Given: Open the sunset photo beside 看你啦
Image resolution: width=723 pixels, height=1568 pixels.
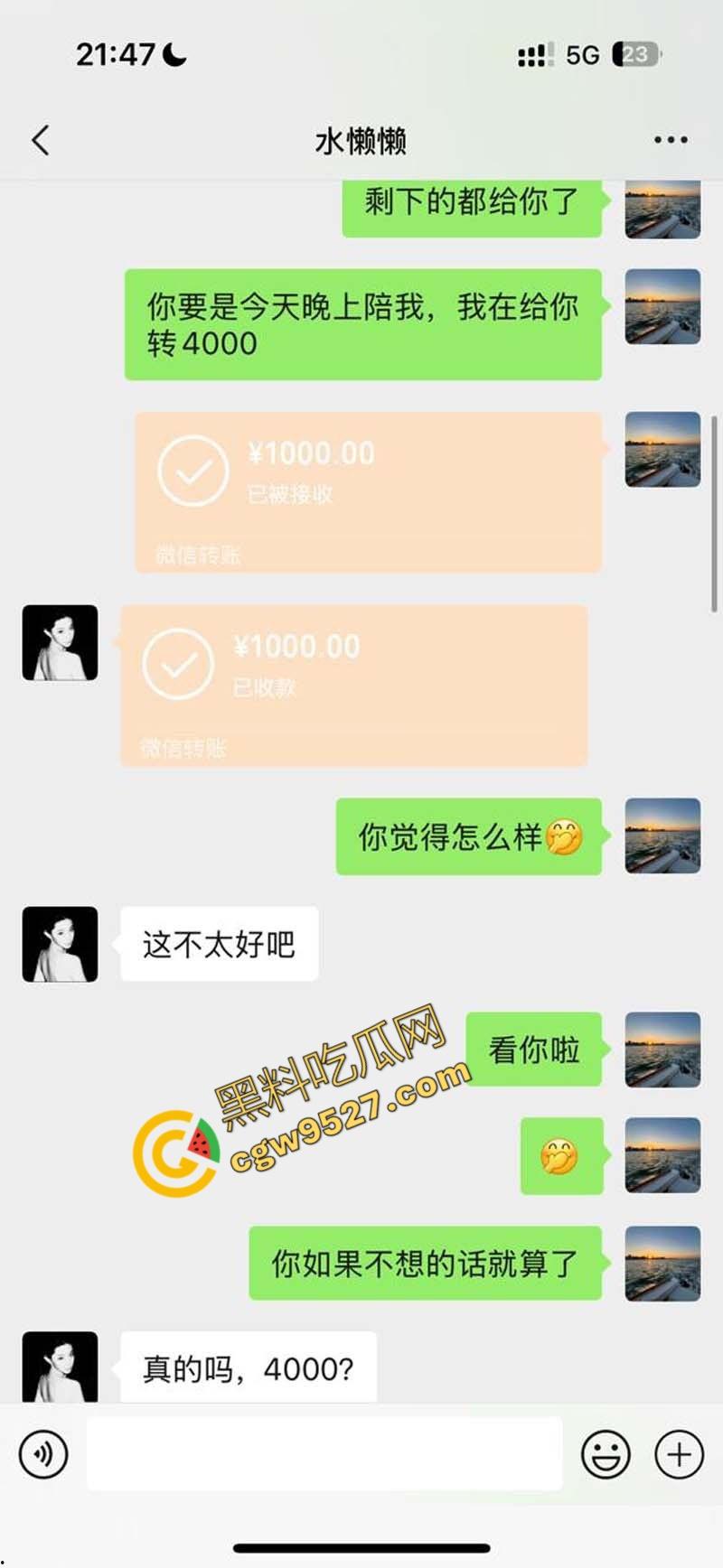Looking at the screenshot, I should [x=662, y=1048].
